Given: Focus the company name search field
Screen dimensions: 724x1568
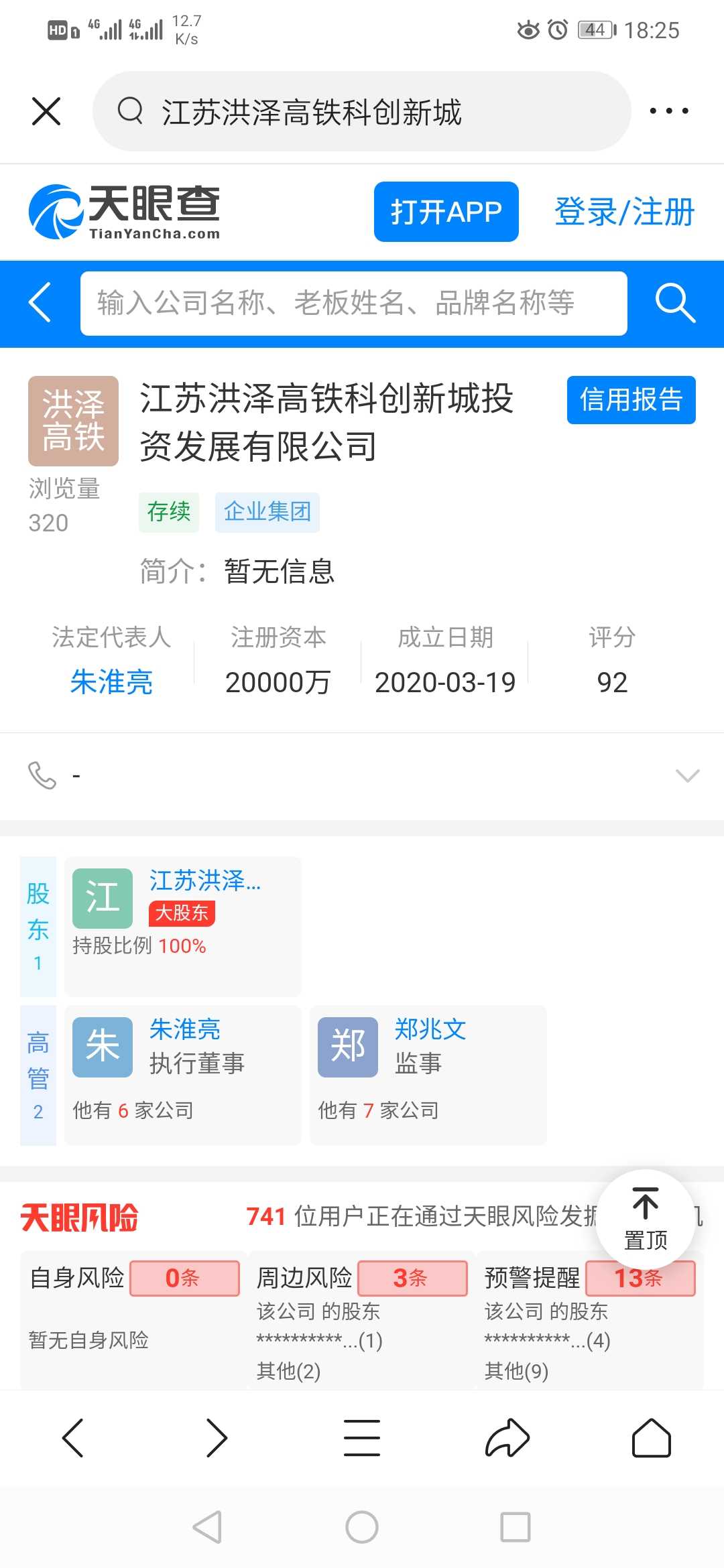Looking at the screenshot, I should click(x=354, y=303).
